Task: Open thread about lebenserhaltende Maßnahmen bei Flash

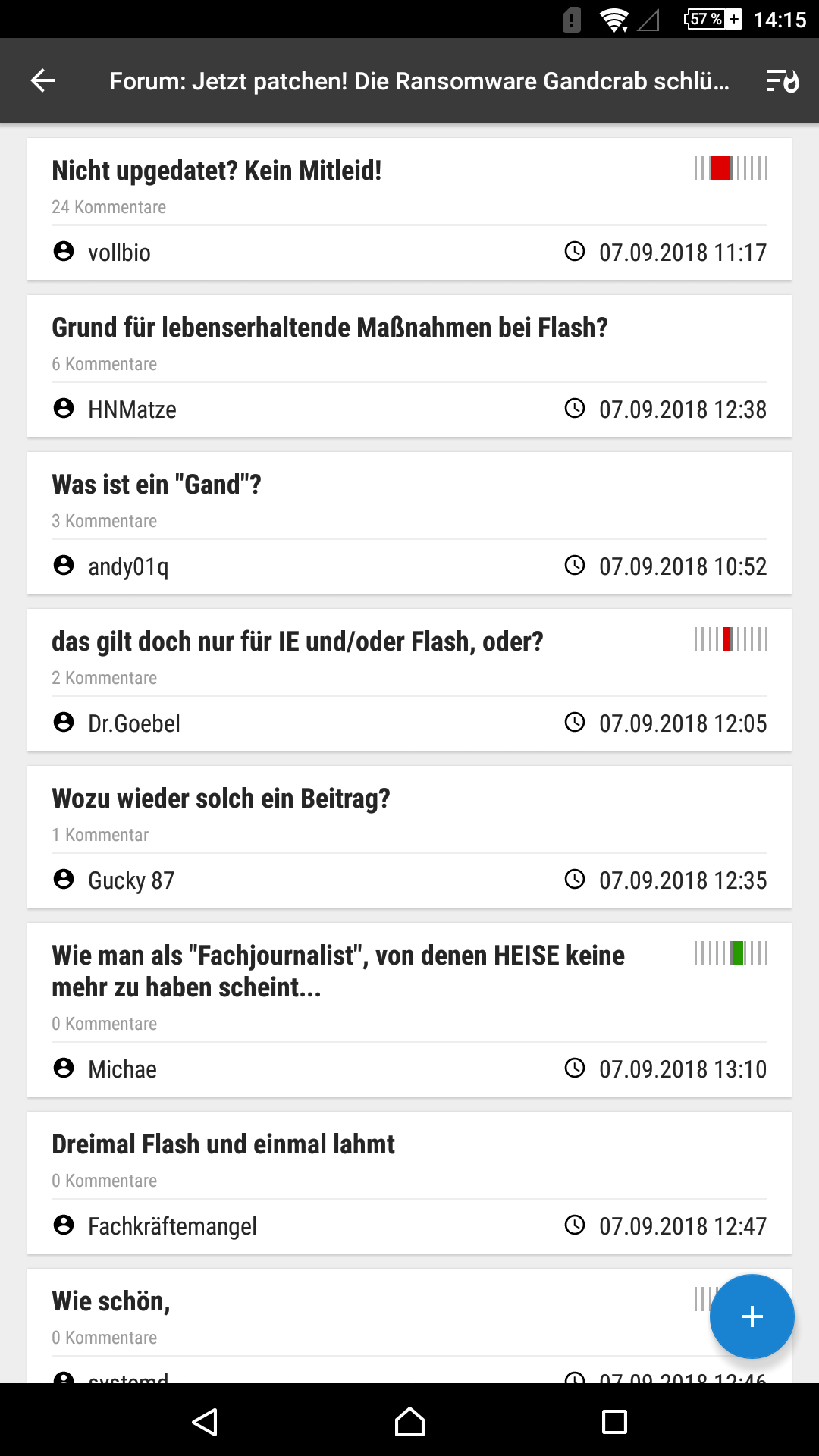Action: tap(409, 366)
